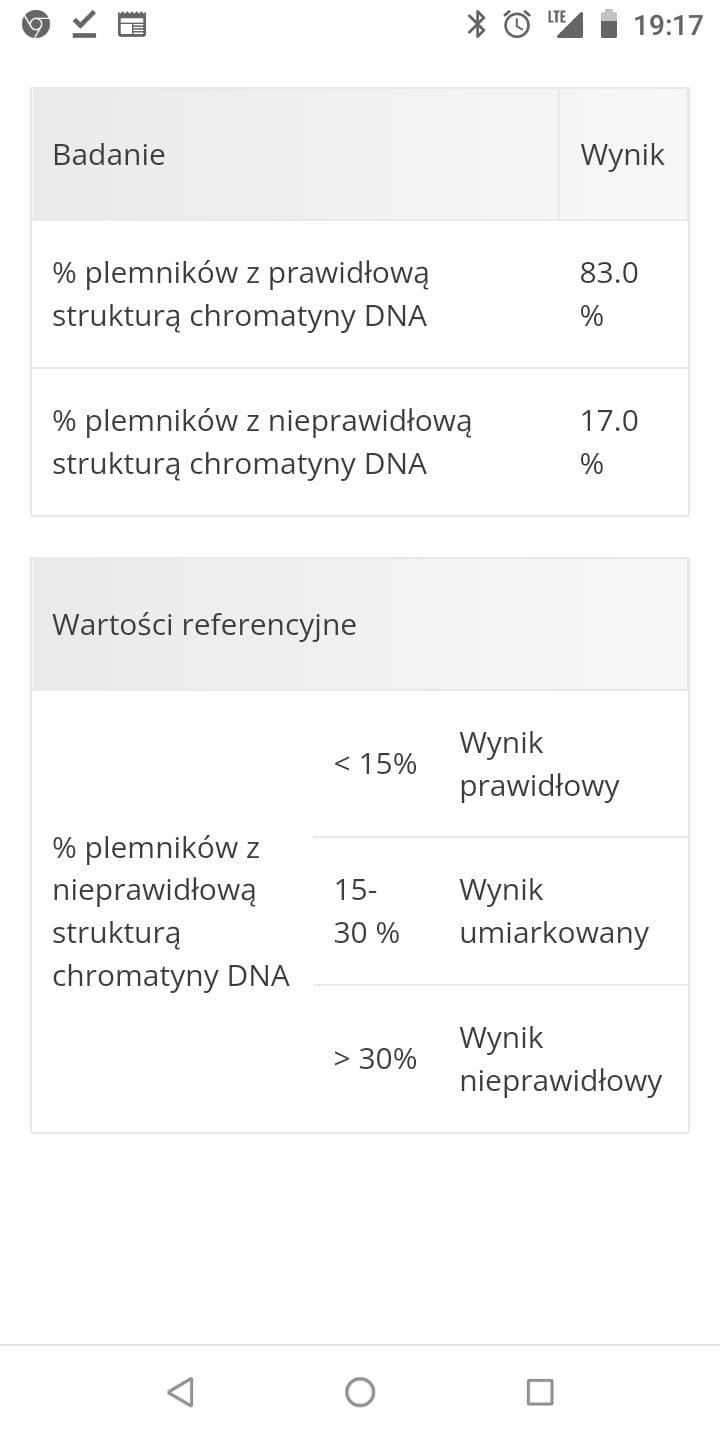Open the recent apps overview

(540, 1391)
